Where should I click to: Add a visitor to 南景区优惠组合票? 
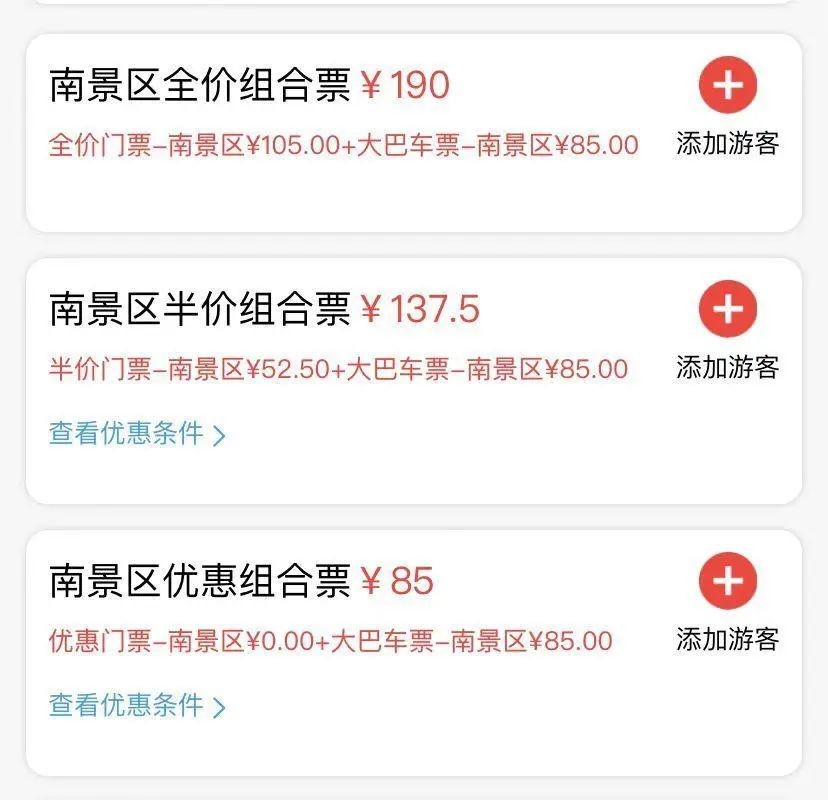click(x=727, y=582)
